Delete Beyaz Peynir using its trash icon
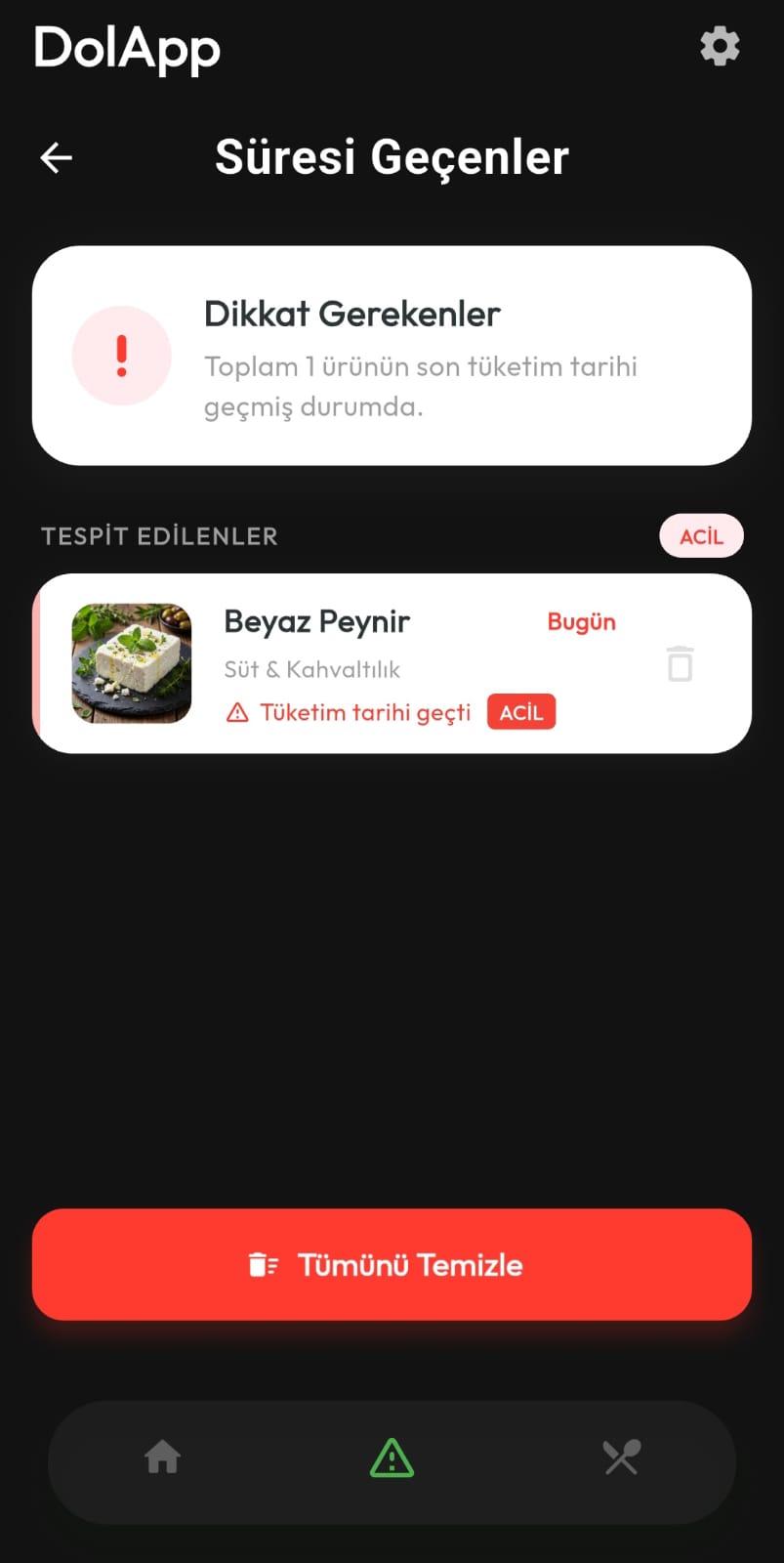 (x=681, y=663)
